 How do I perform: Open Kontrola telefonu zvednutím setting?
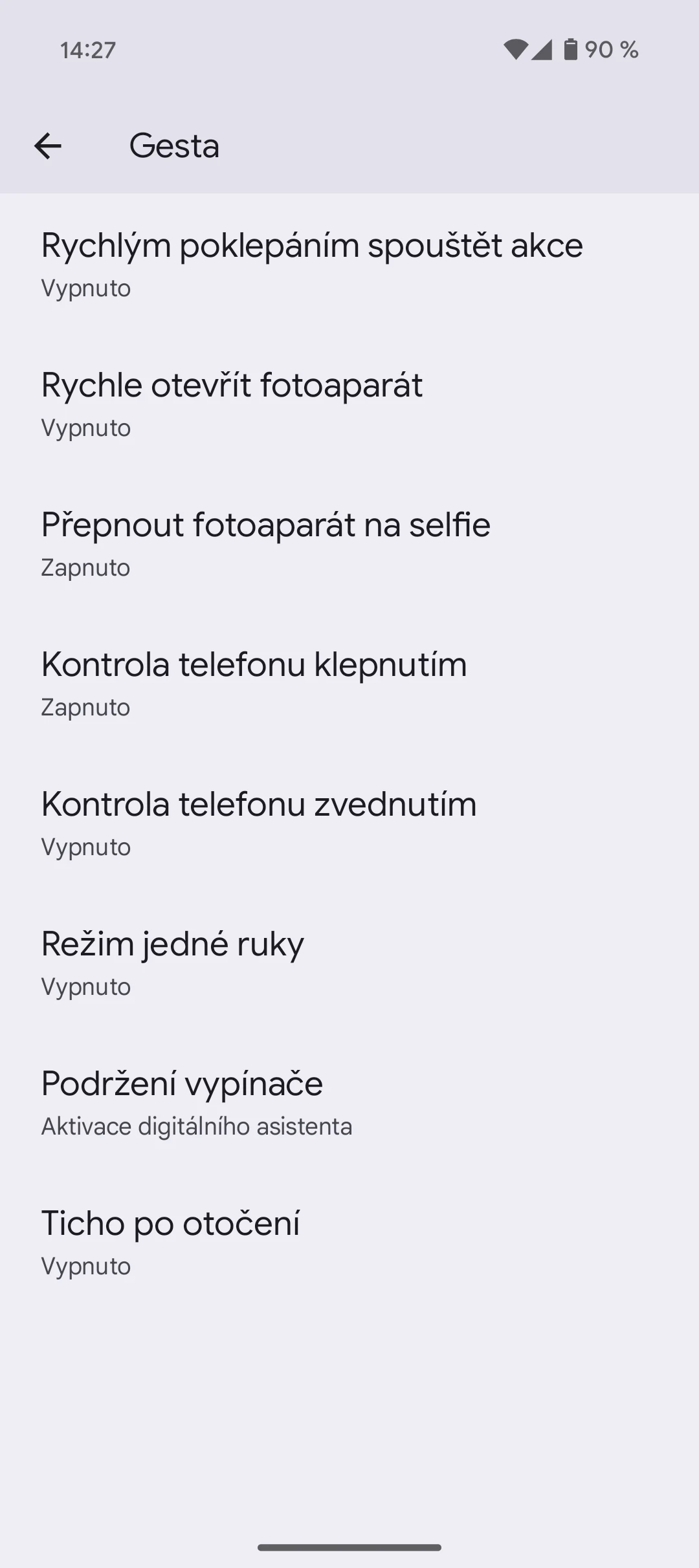tap(349, 823)
